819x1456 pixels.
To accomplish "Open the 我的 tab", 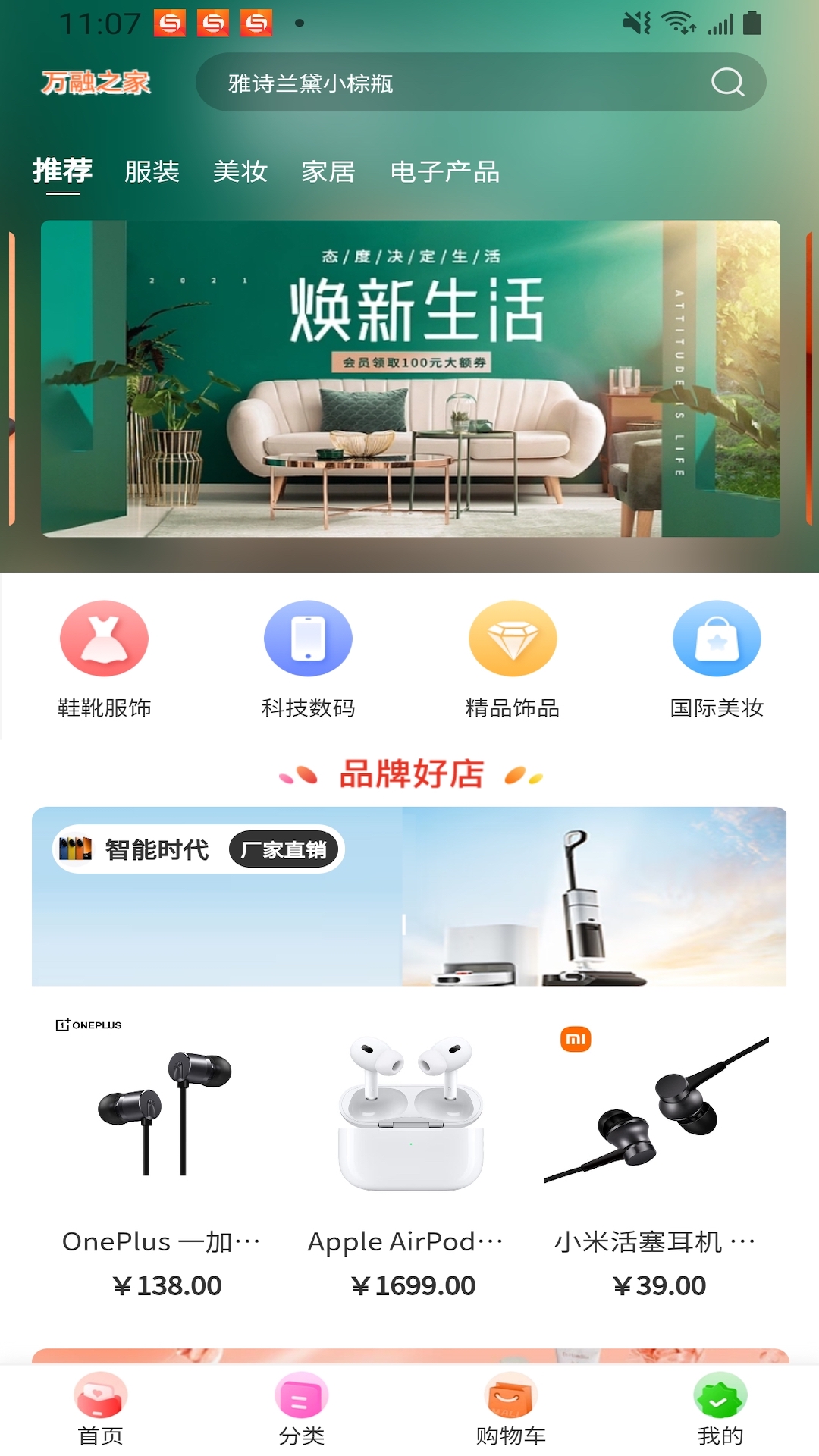I will coord(720,1410).
